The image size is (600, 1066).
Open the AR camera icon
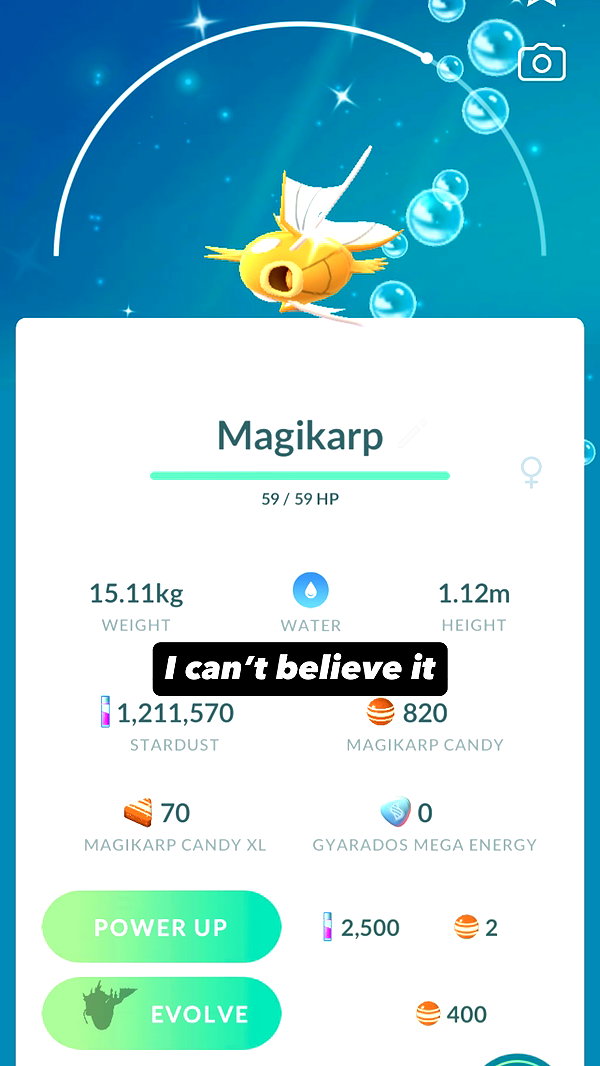point(542,63)
